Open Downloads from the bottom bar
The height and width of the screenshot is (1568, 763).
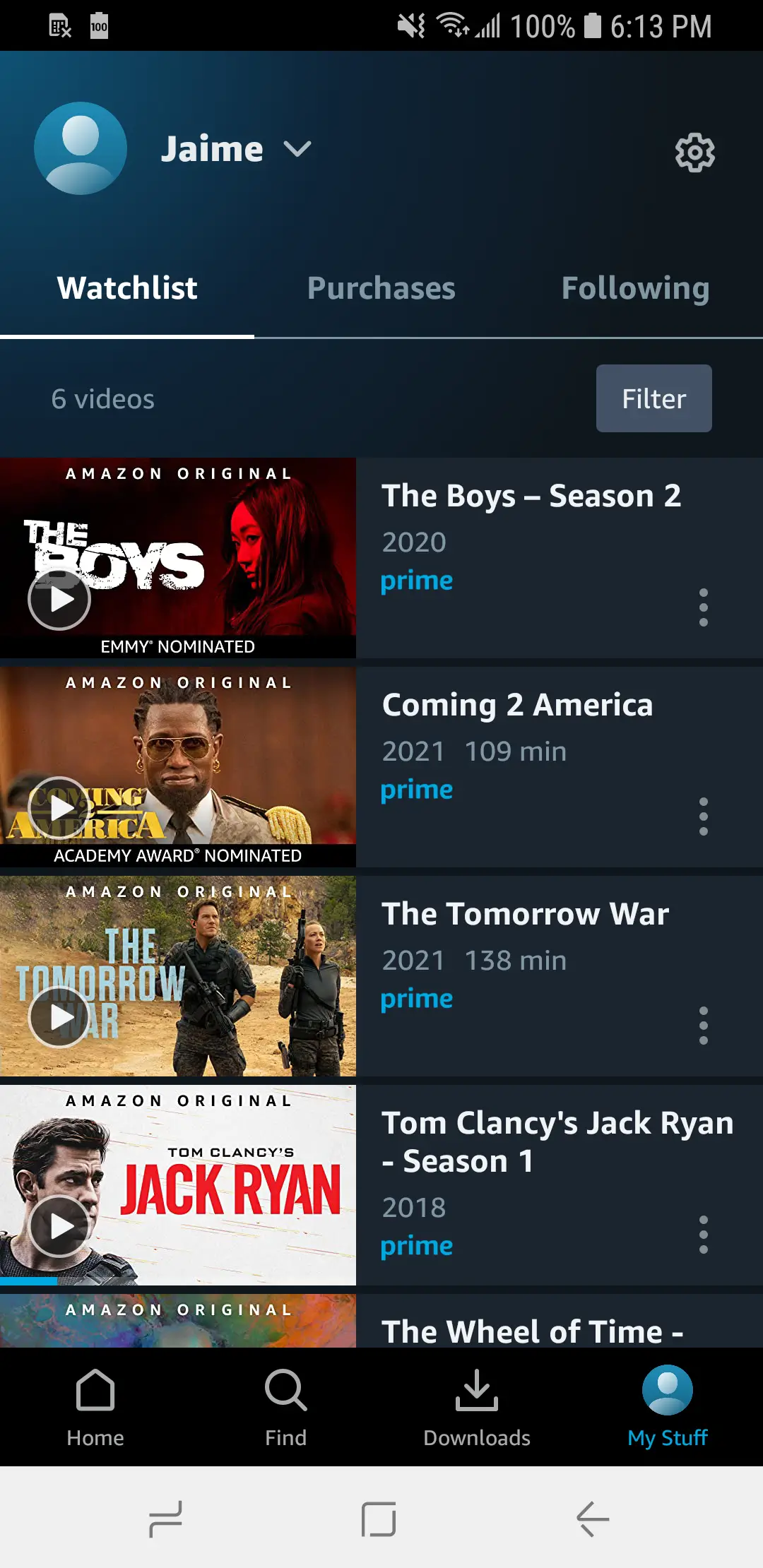coord(477,1406)
